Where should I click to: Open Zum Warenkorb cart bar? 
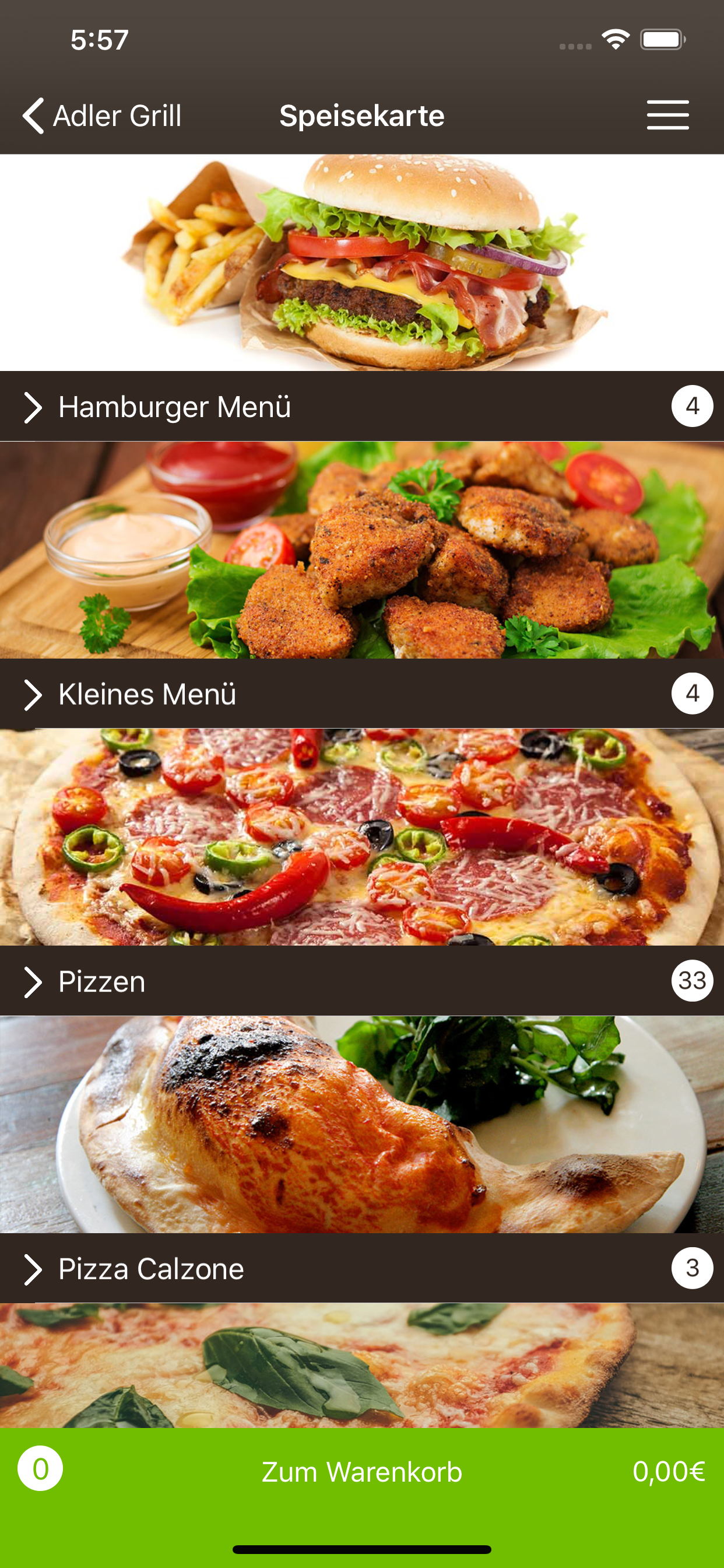[362, 1472]
